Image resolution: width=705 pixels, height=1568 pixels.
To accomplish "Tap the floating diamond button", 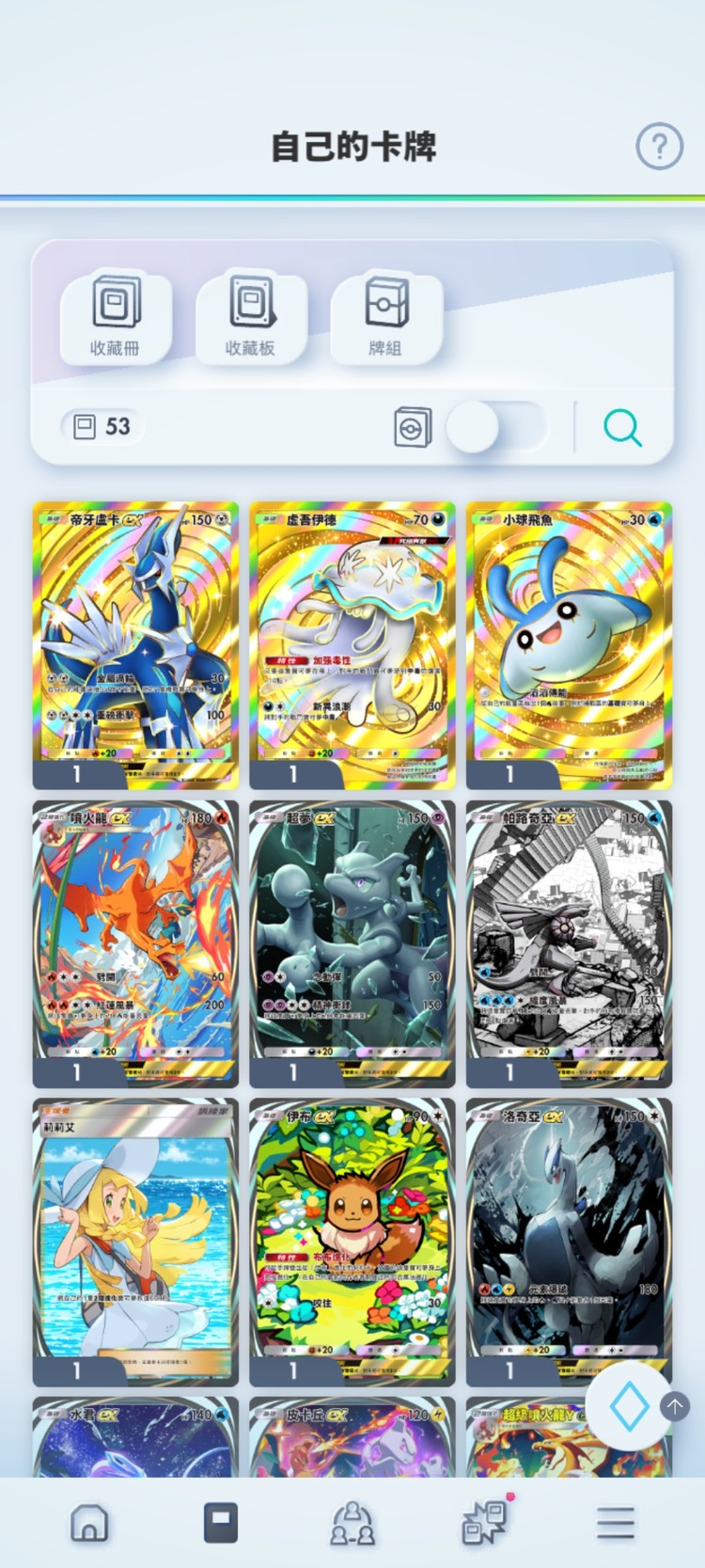I will [629, 1407].
